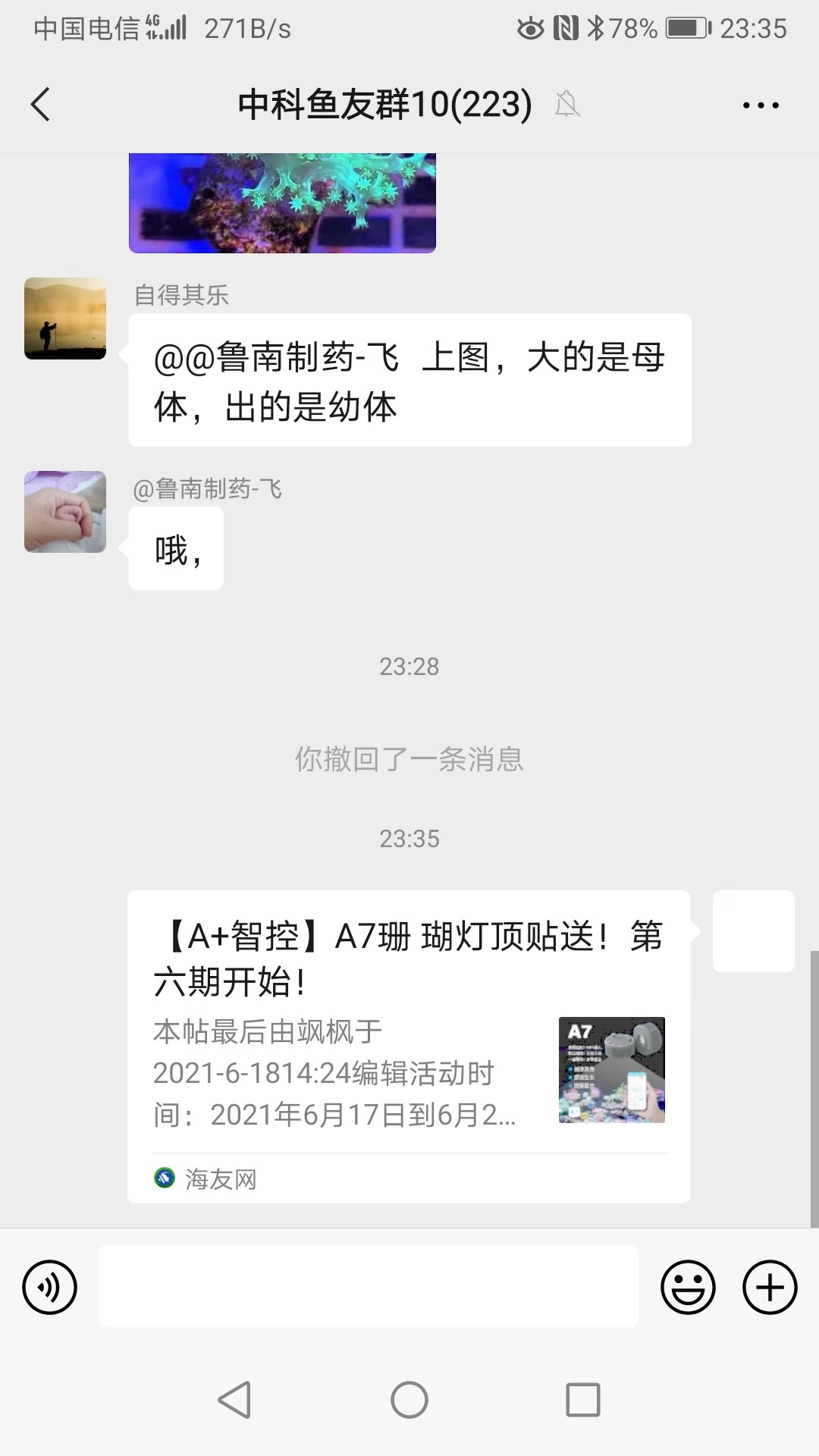Open recent apps from navigation bar
This screenshot has height=1456, width=819.
(x=583, y=1399)
